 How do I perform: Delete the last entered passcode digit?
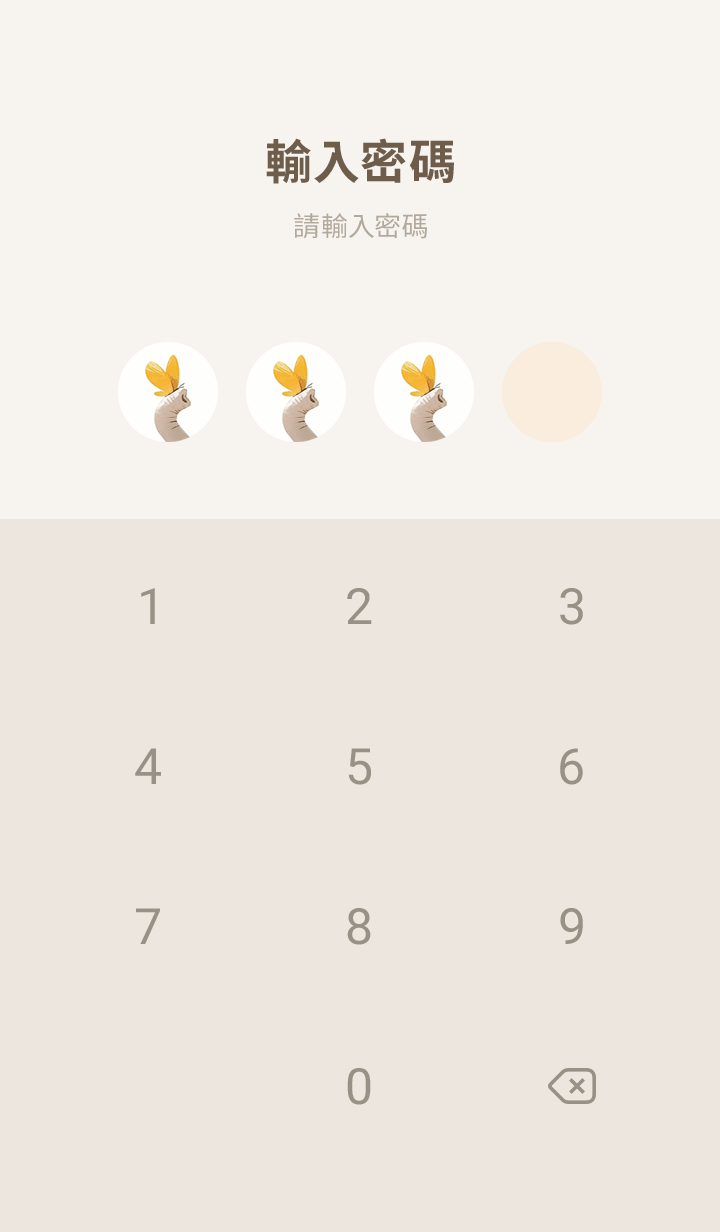tap(572, 1086)
